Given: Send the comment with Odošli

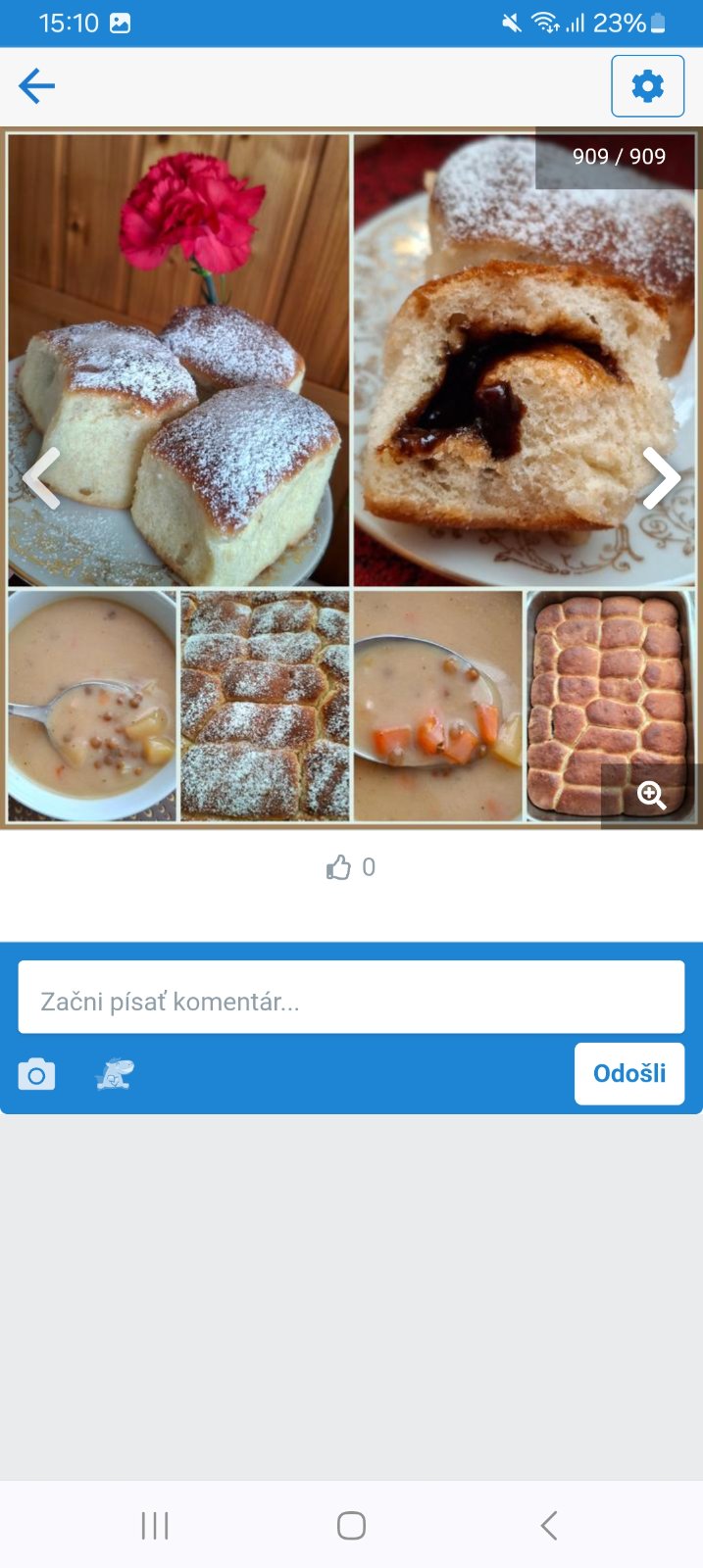Looking at the screenshot, I should coord(628,1074).
